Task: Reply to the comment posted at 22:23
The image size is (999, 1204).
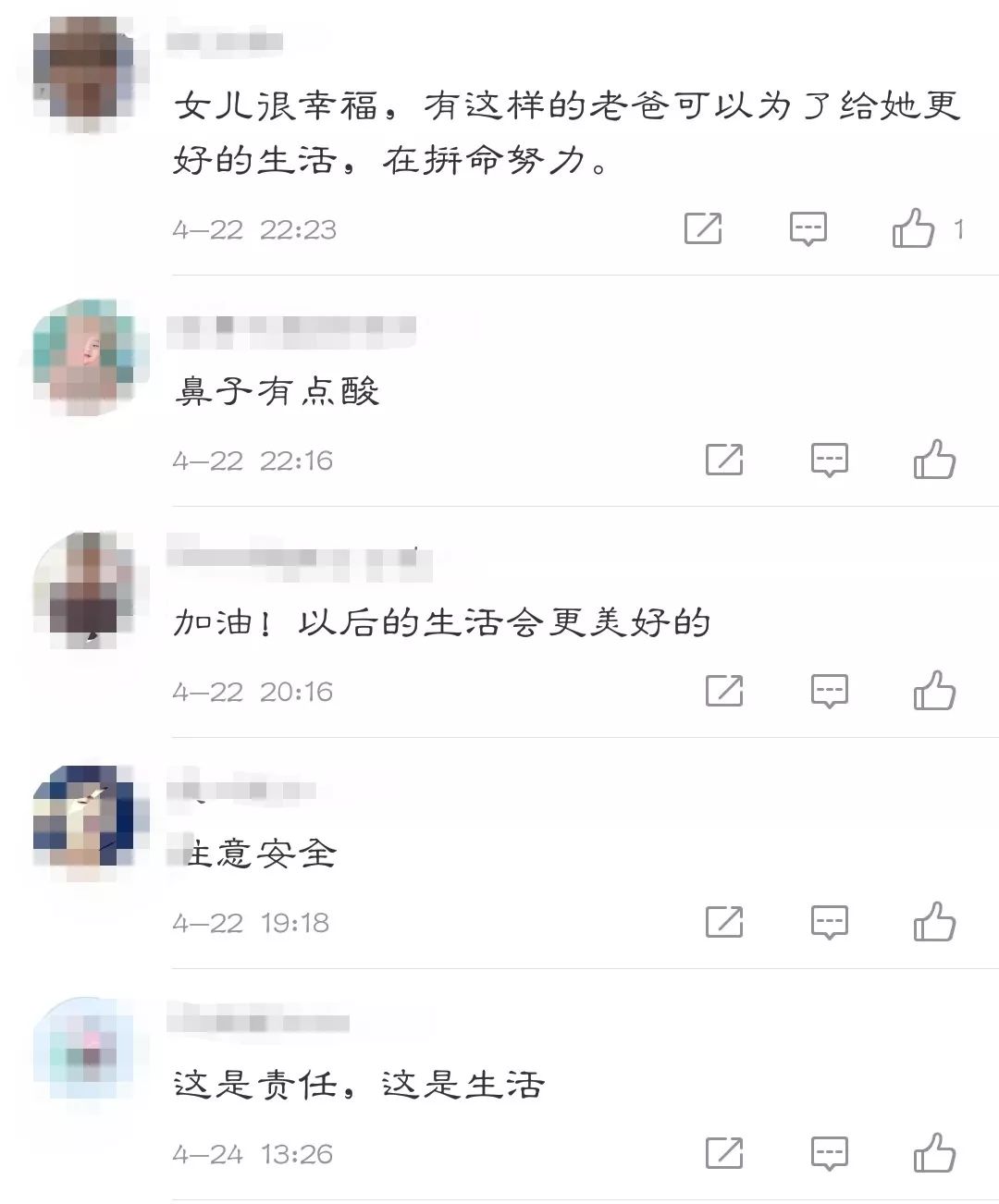Action: tap(808, 227)
